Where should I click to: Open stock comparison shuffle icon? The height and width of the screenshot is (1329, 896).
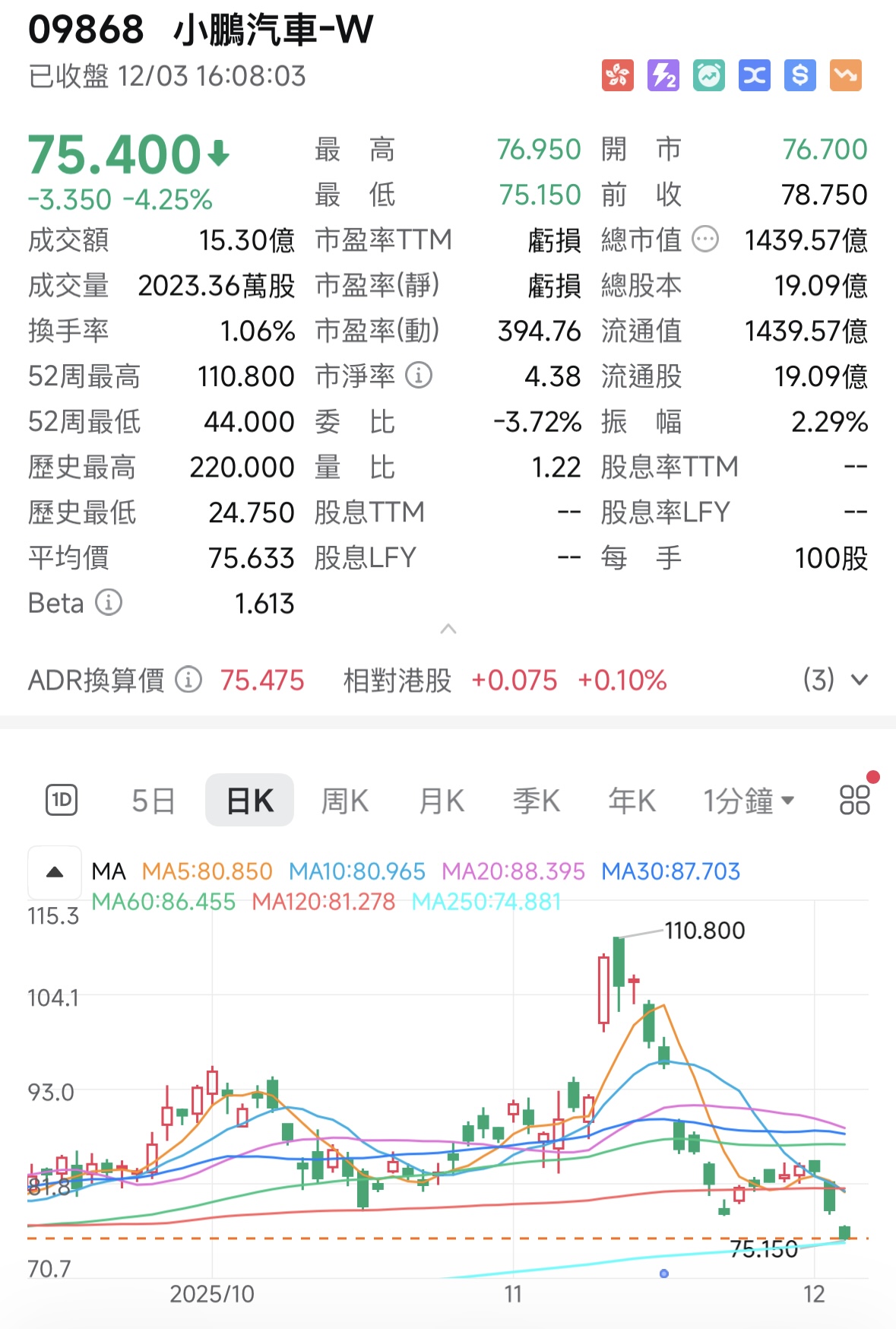[754, 75]
